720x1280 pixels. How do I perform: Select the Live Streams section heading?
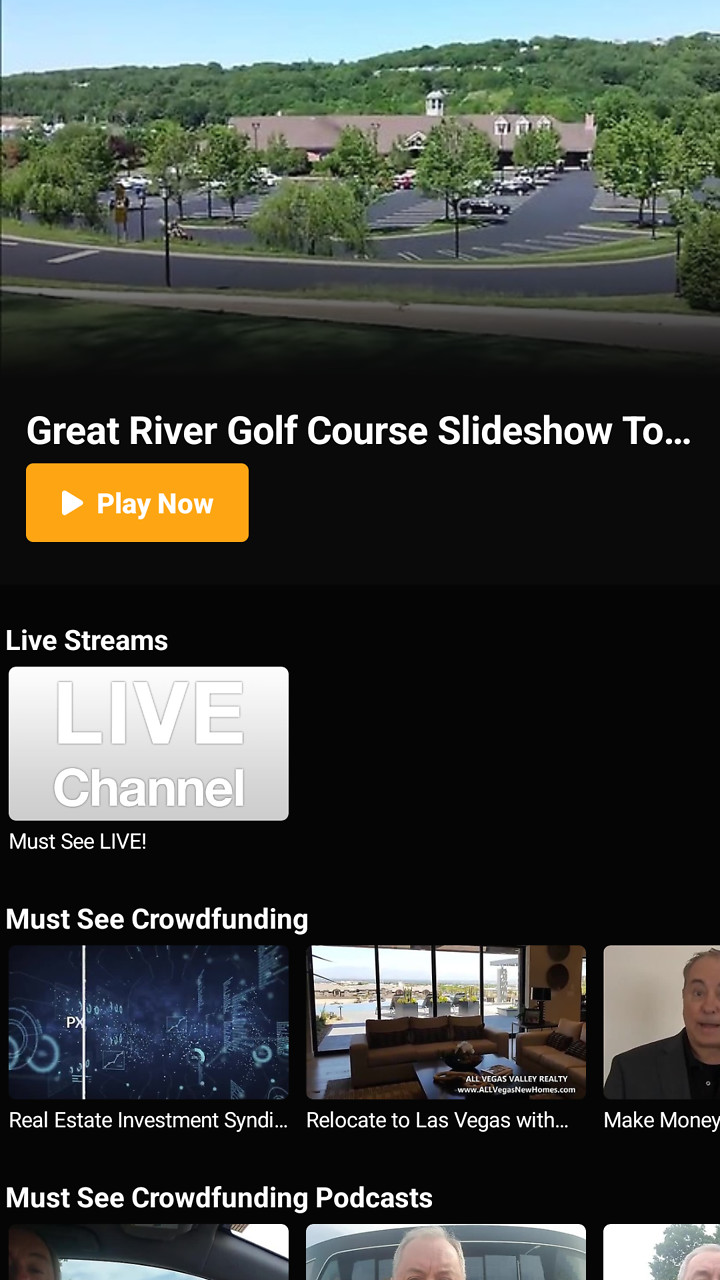(x=87, y=640)
